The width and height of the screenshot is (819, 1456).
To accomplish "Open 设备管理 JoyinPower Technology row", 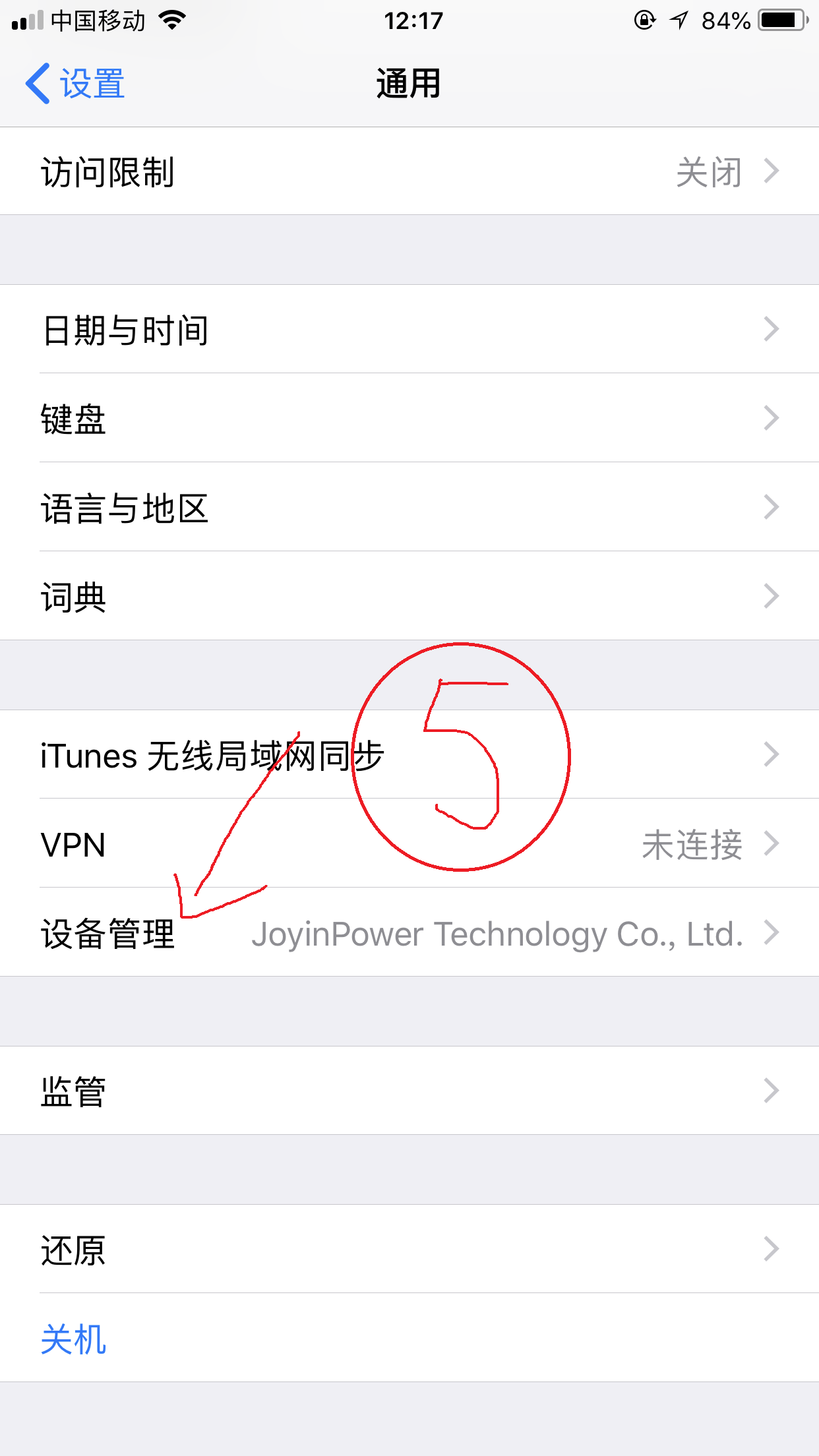I will pos(409,932).
